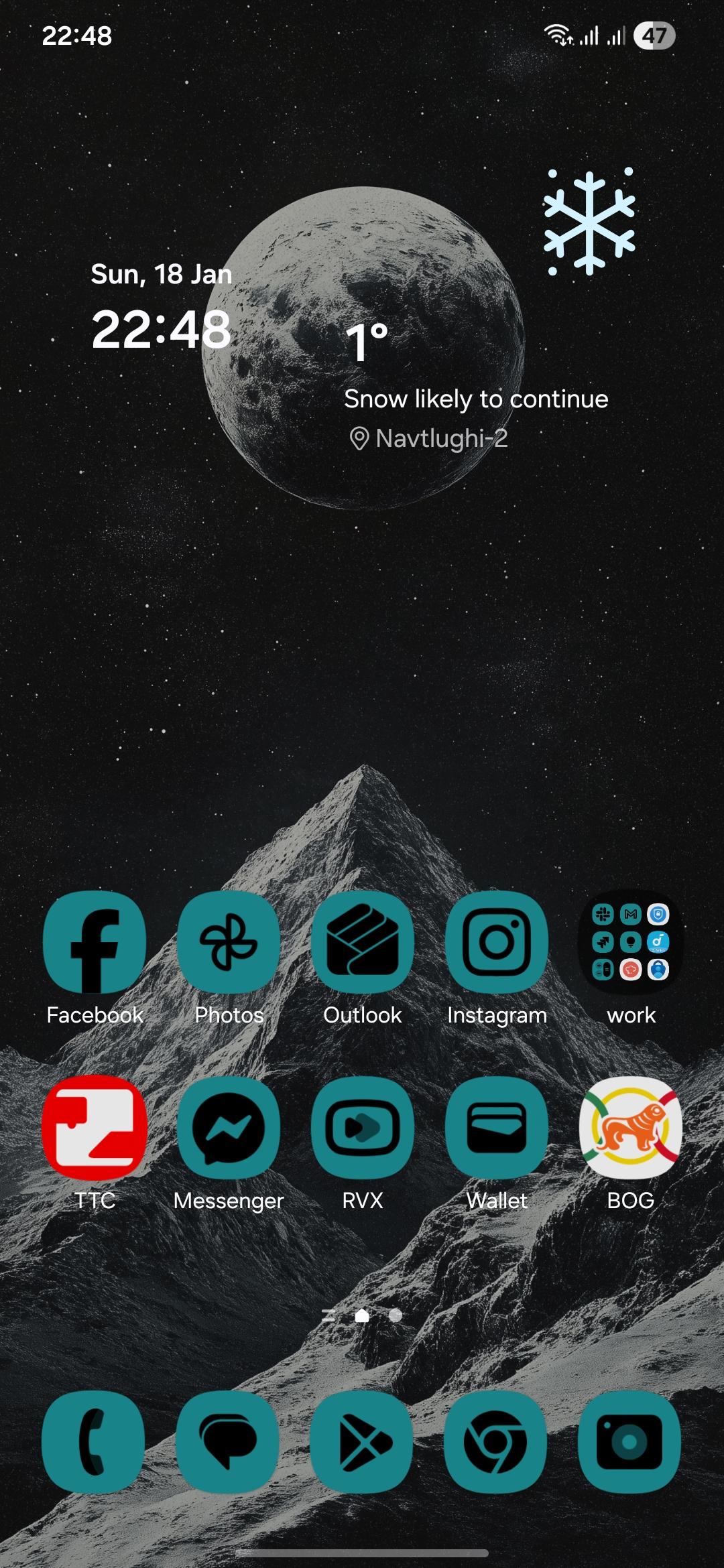Launch Messenger

229,1128
